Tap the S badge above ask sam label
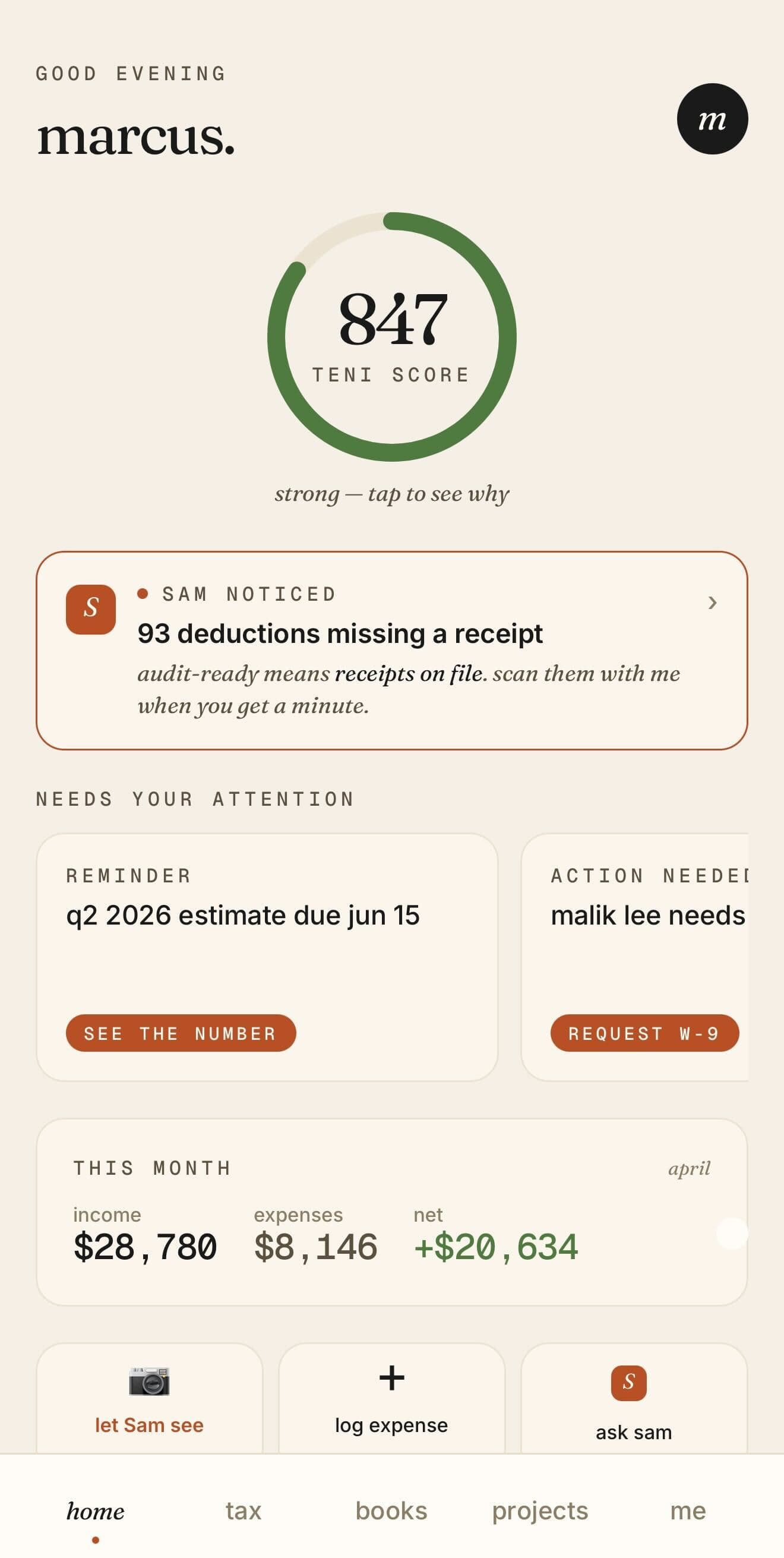This screenshot has width=784, height=1558. (x=628, y=1382)
